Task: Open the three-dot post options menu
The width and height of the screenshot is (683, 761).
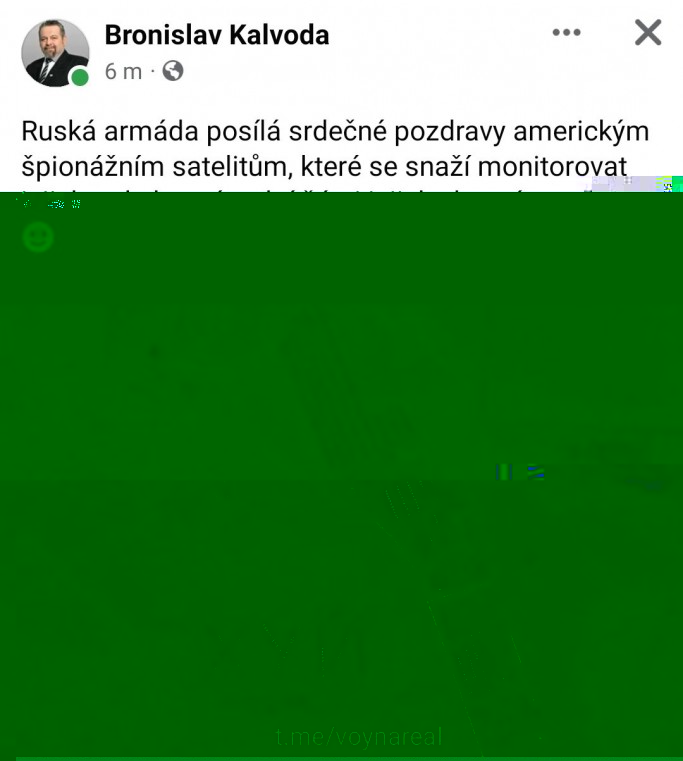Action: (x=566, y=32)
